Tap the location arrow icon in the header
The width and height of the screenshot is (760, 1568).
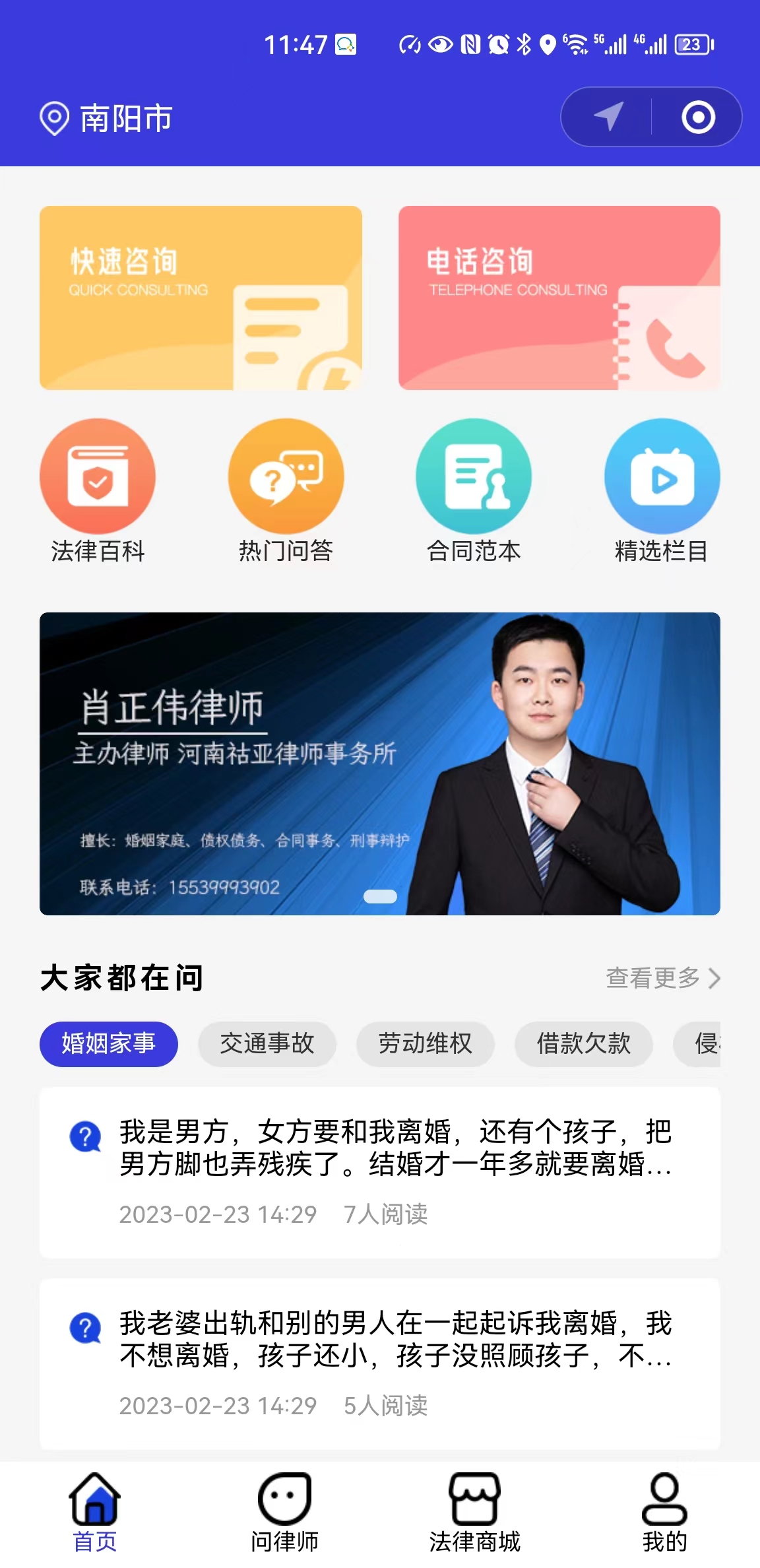[x=608, y=117]
